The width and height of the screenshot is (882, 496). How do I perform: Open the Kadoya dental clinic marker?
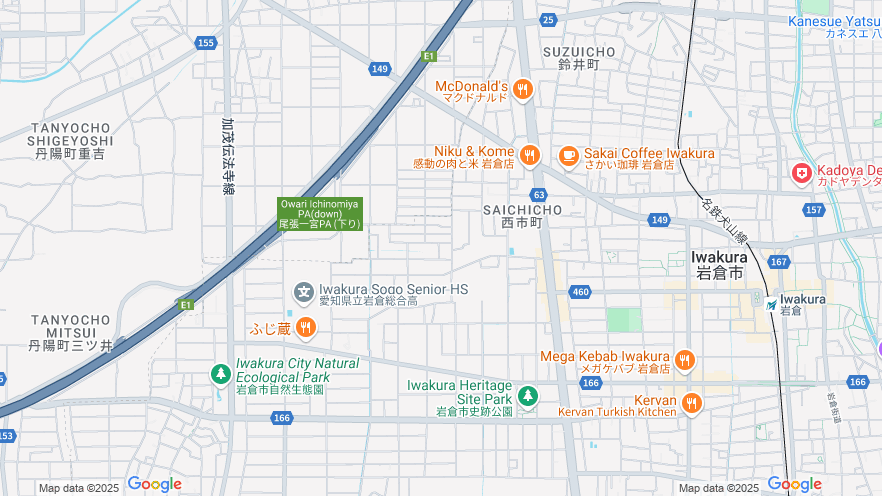(801, 174)
